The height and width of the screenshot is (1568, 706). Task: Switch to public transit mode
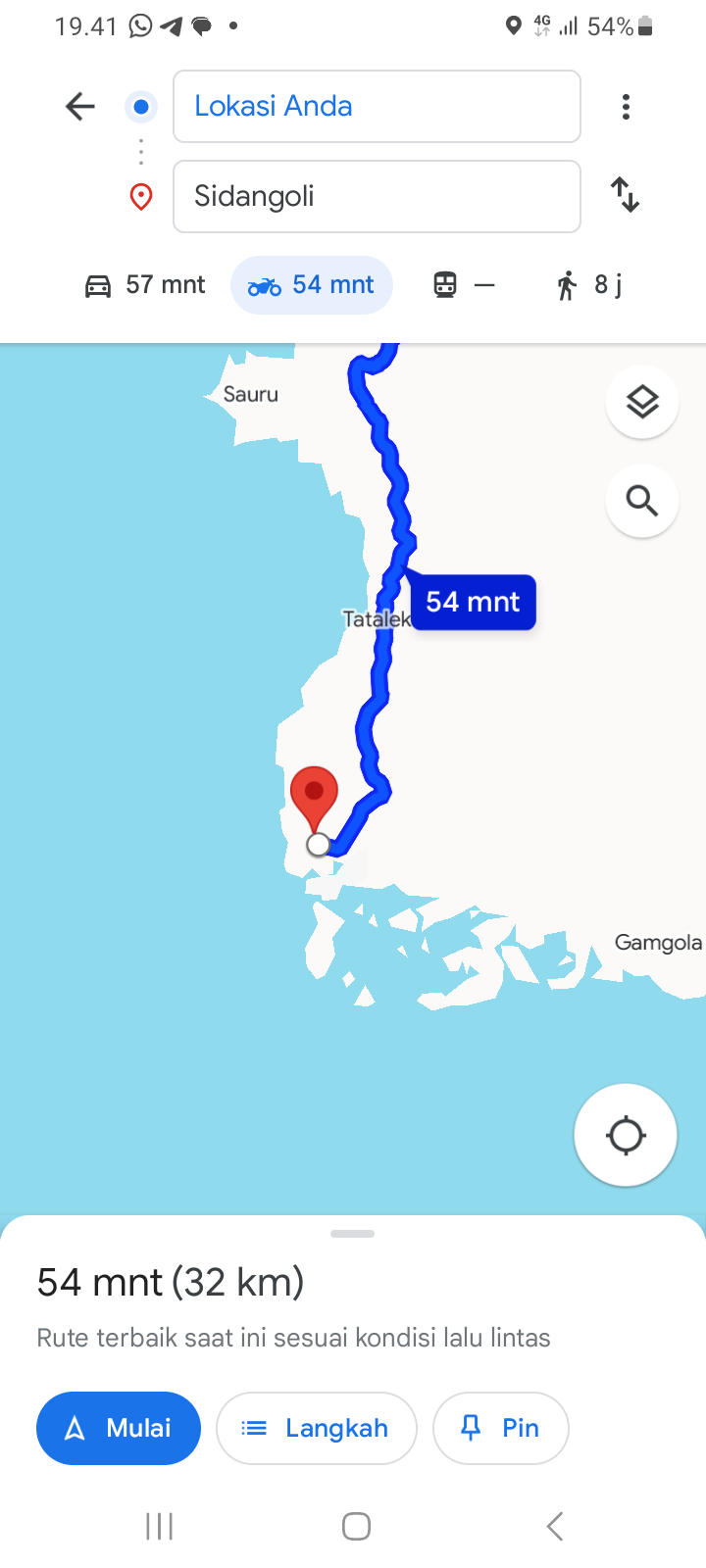(x=464, y=285)
